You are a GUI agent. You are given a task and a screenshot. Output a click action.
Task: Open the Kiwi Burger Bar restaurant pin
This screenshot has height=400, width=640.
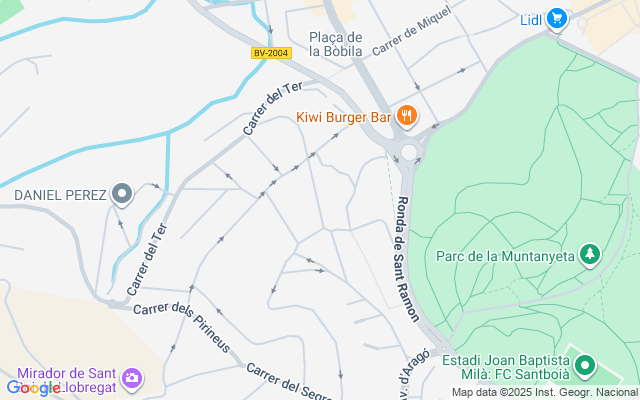[x=406, y=117]
